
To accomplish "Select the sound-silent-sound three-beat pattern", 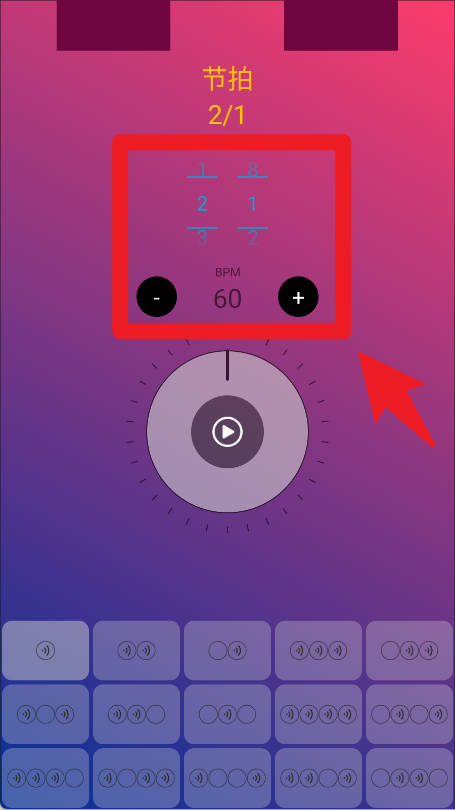I will [x=45, y=714].
